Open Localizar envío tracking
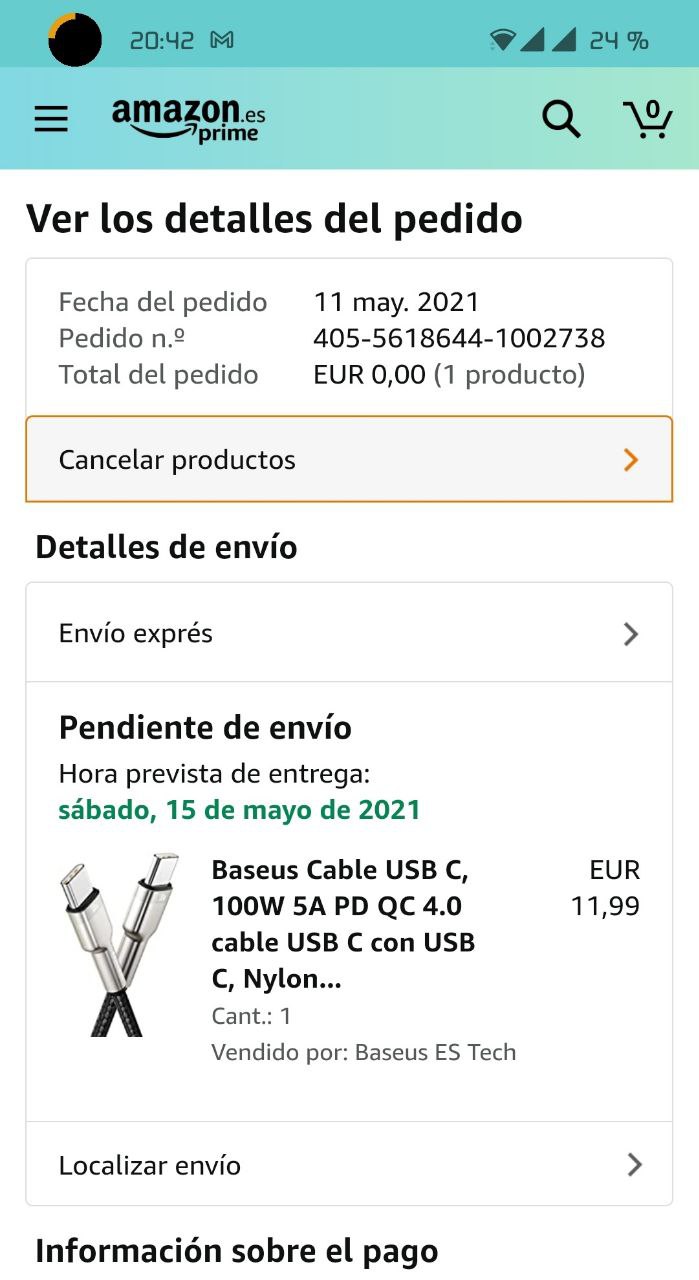This screenshot has width=699, height=1280. tap(349, 1165)
